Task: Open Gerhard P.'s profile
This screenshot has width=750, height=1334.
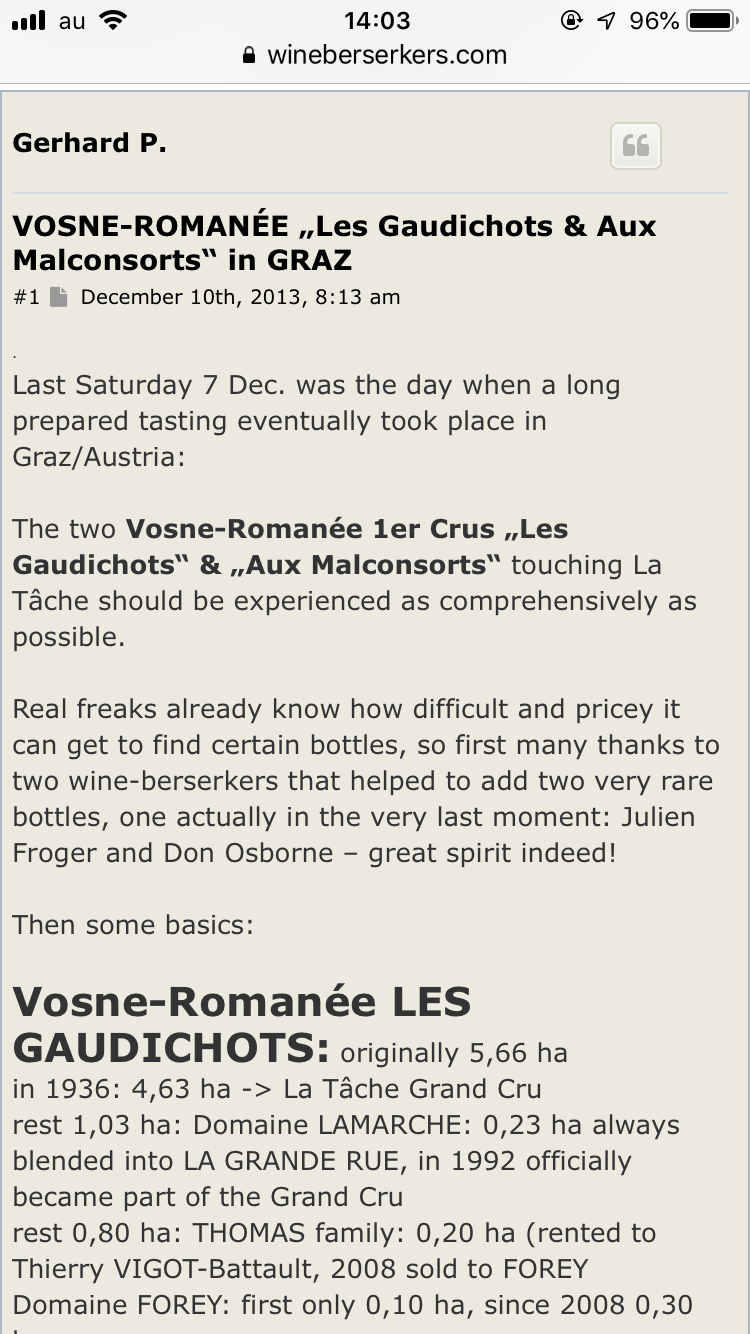Action: click(x=89, y=143)
